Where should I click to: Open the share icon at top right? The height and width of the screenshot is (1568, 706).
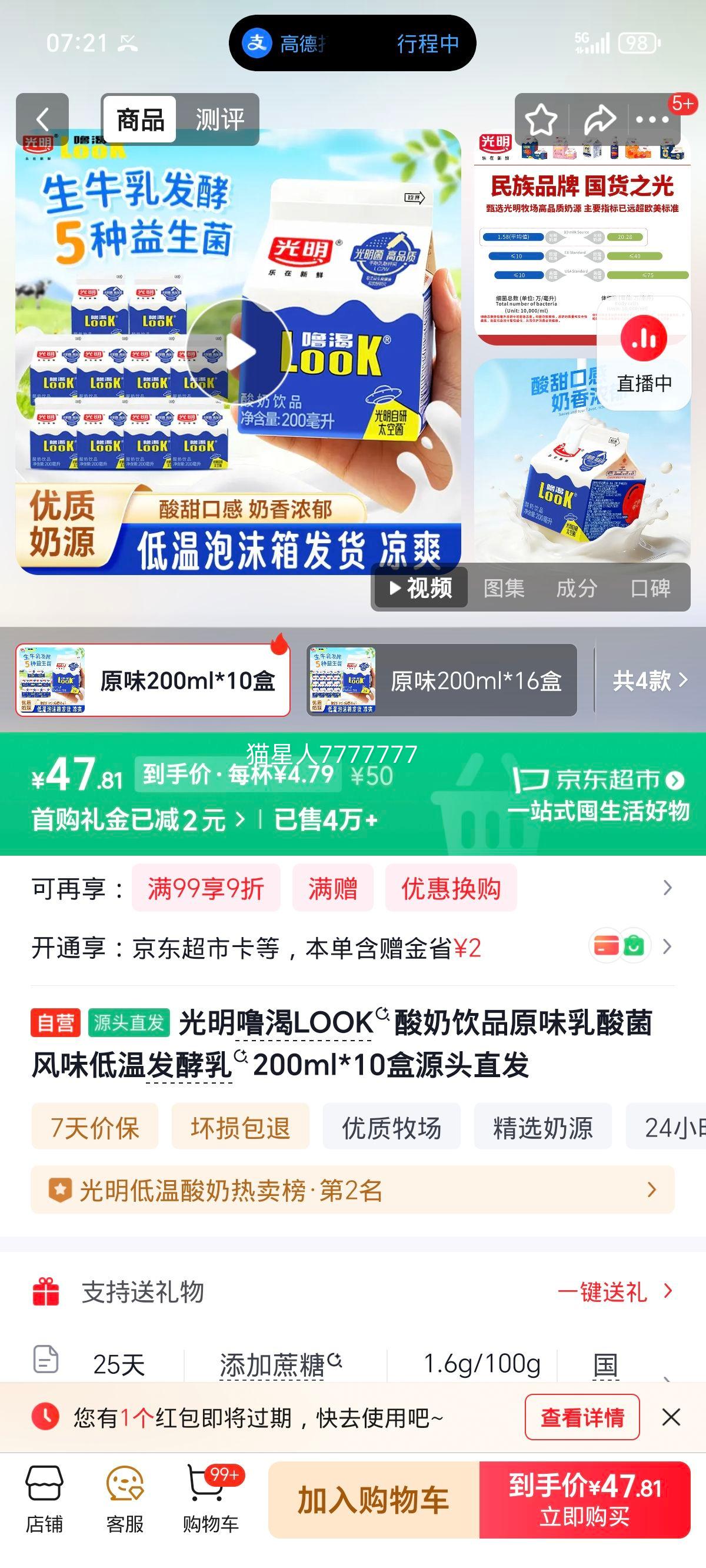tap(600, 119)
